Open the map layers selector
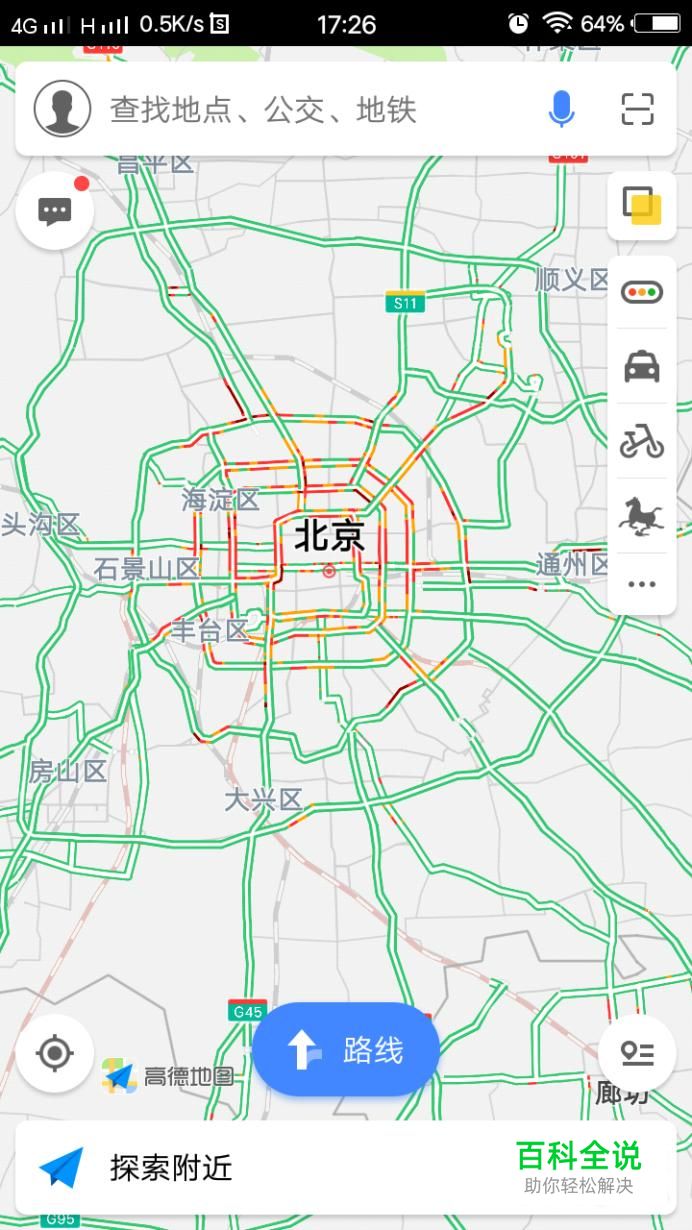The image size is (692, 1230). (x=642, y=206)
